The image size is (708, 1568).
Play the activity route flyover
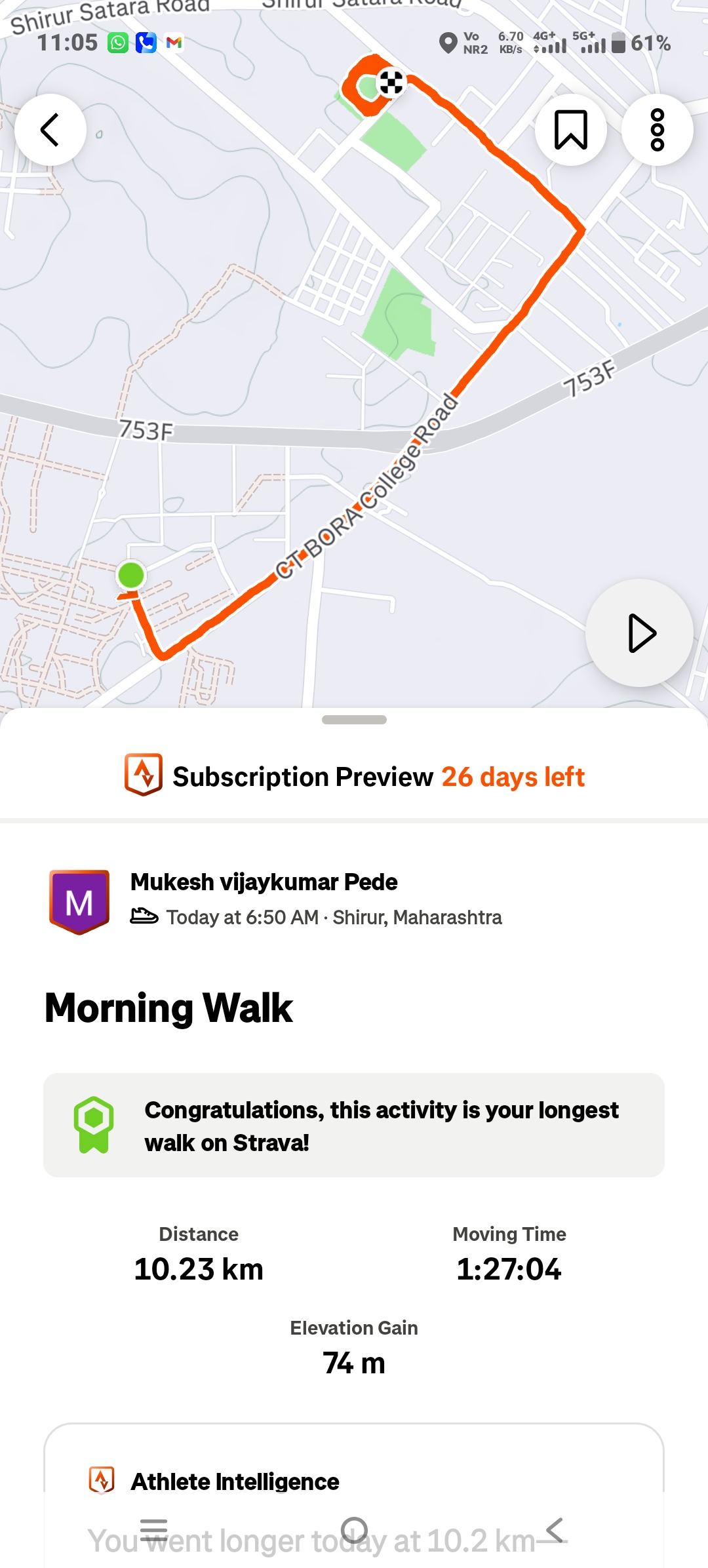[x=639, y=633]
